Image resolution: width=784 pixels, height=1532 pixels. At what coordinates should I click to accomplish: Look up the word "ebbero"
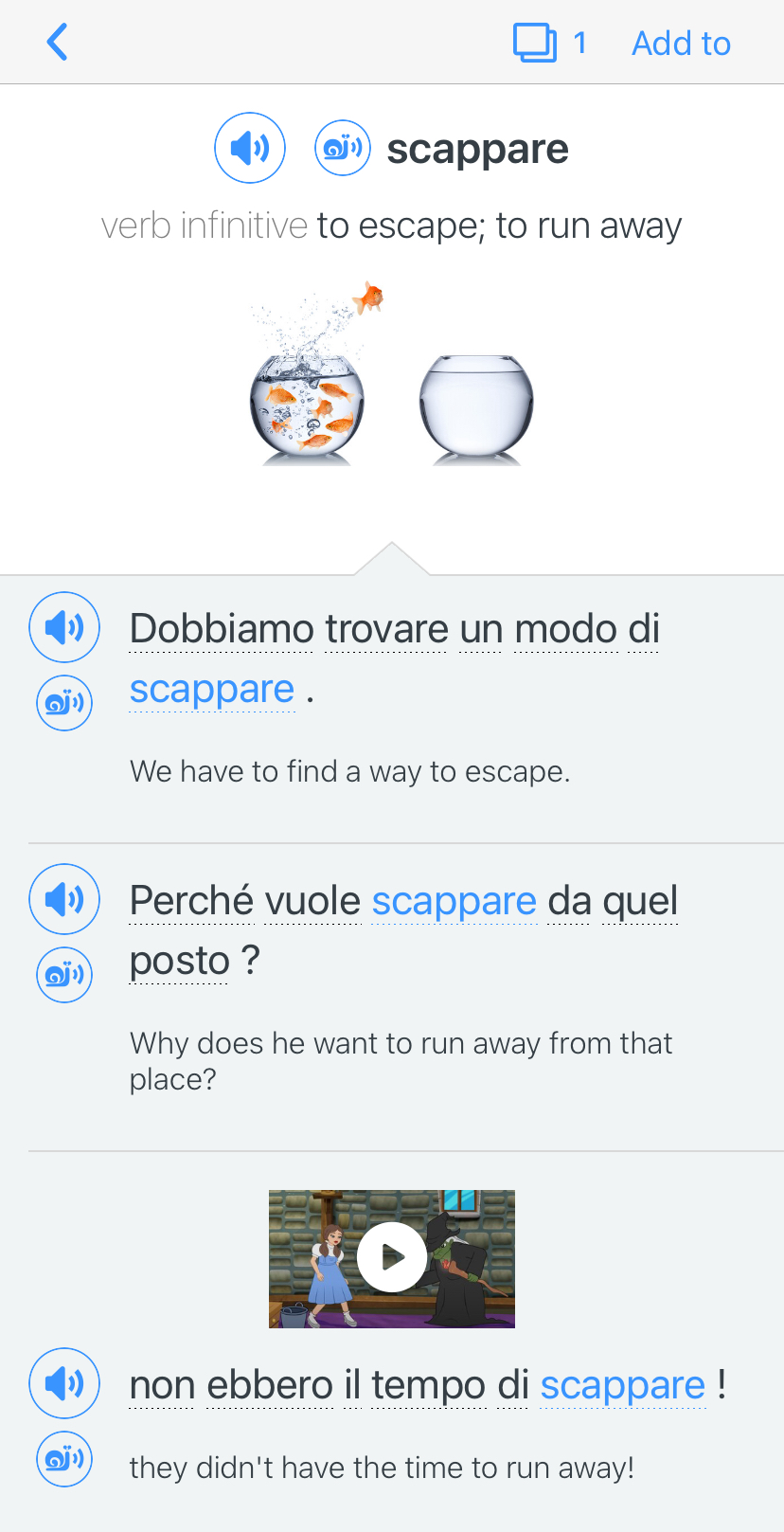click(x=270, y=1385)
